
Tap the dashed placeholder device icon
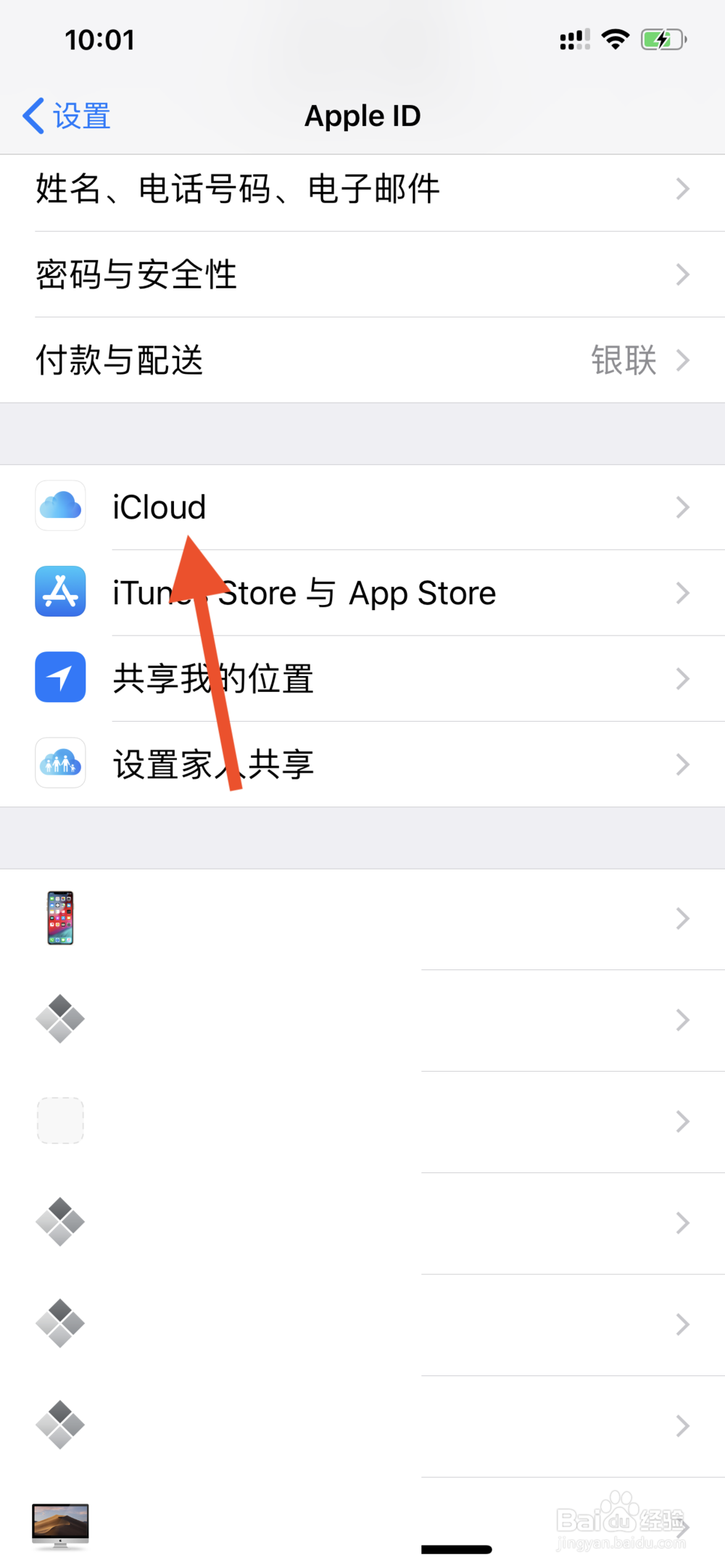pos(60,1122)
